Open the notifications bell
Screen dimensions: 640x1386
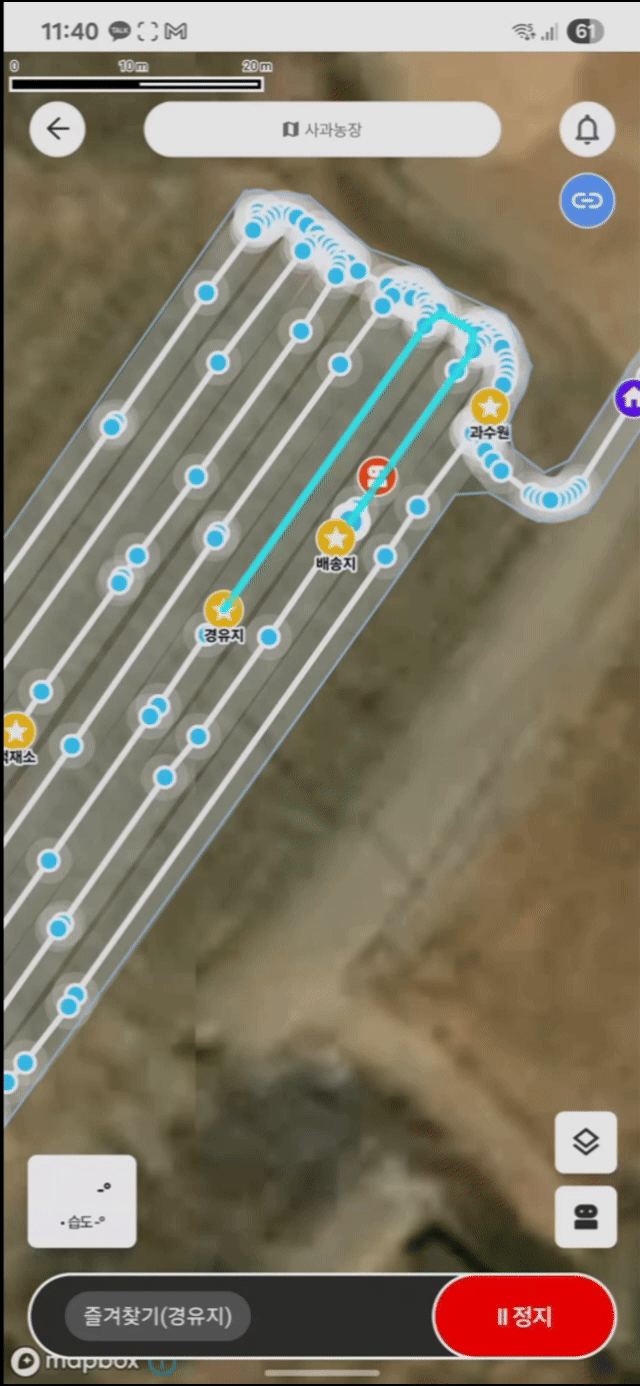(587, 129)
